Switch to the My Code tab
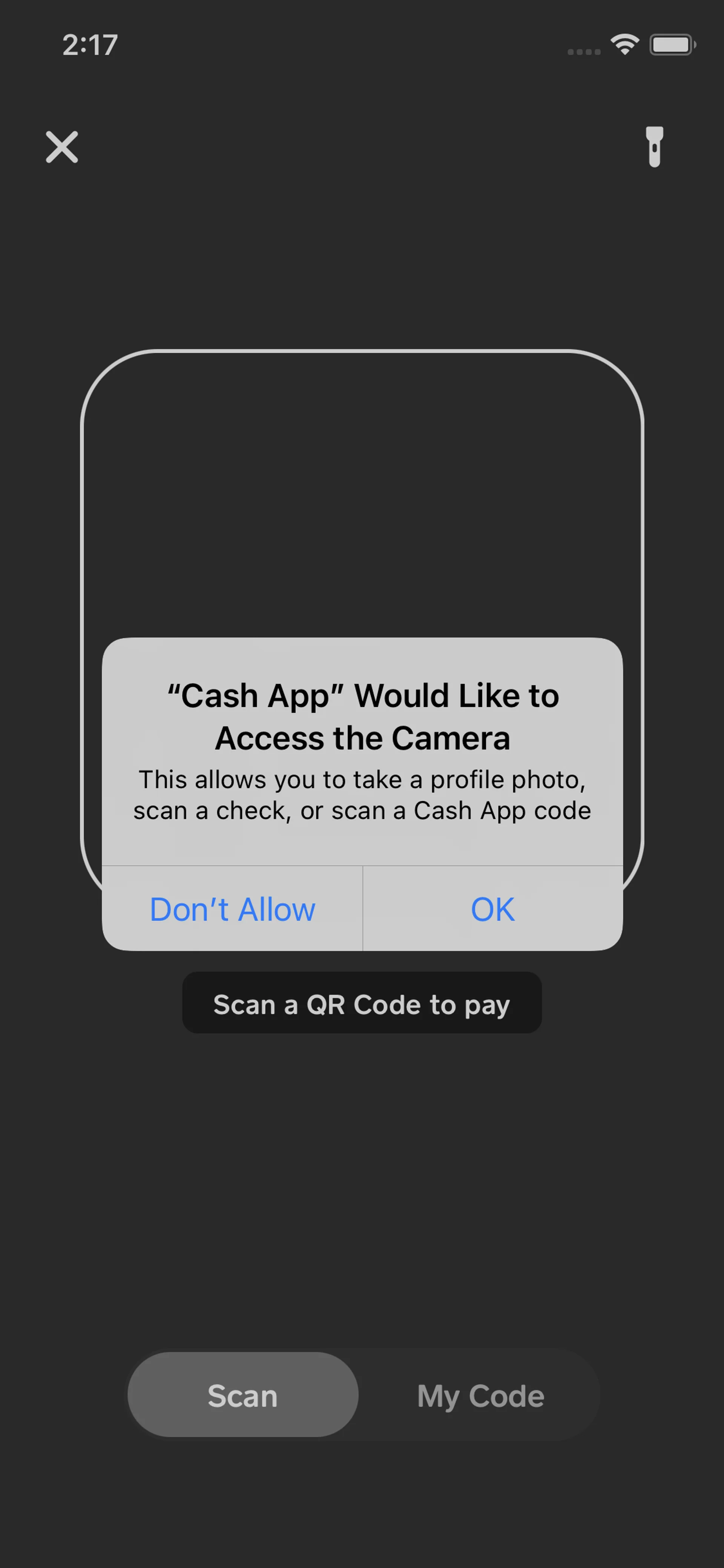Screen dimensions: 724x1568 coord(480,1395)
